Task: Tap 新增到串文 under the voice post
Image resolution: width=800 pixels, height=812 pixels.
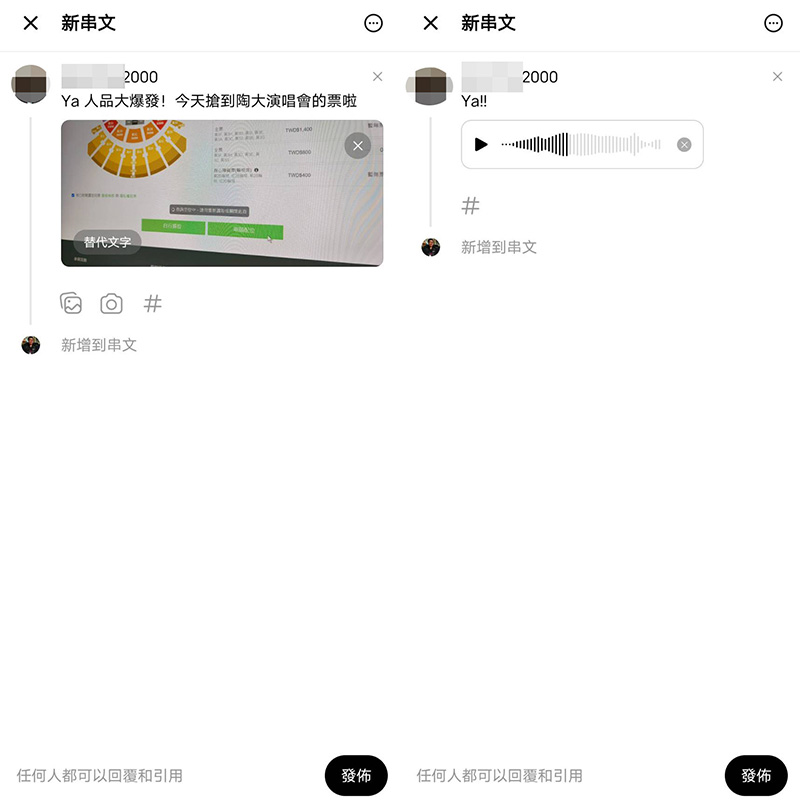Action: coord(499,247)
